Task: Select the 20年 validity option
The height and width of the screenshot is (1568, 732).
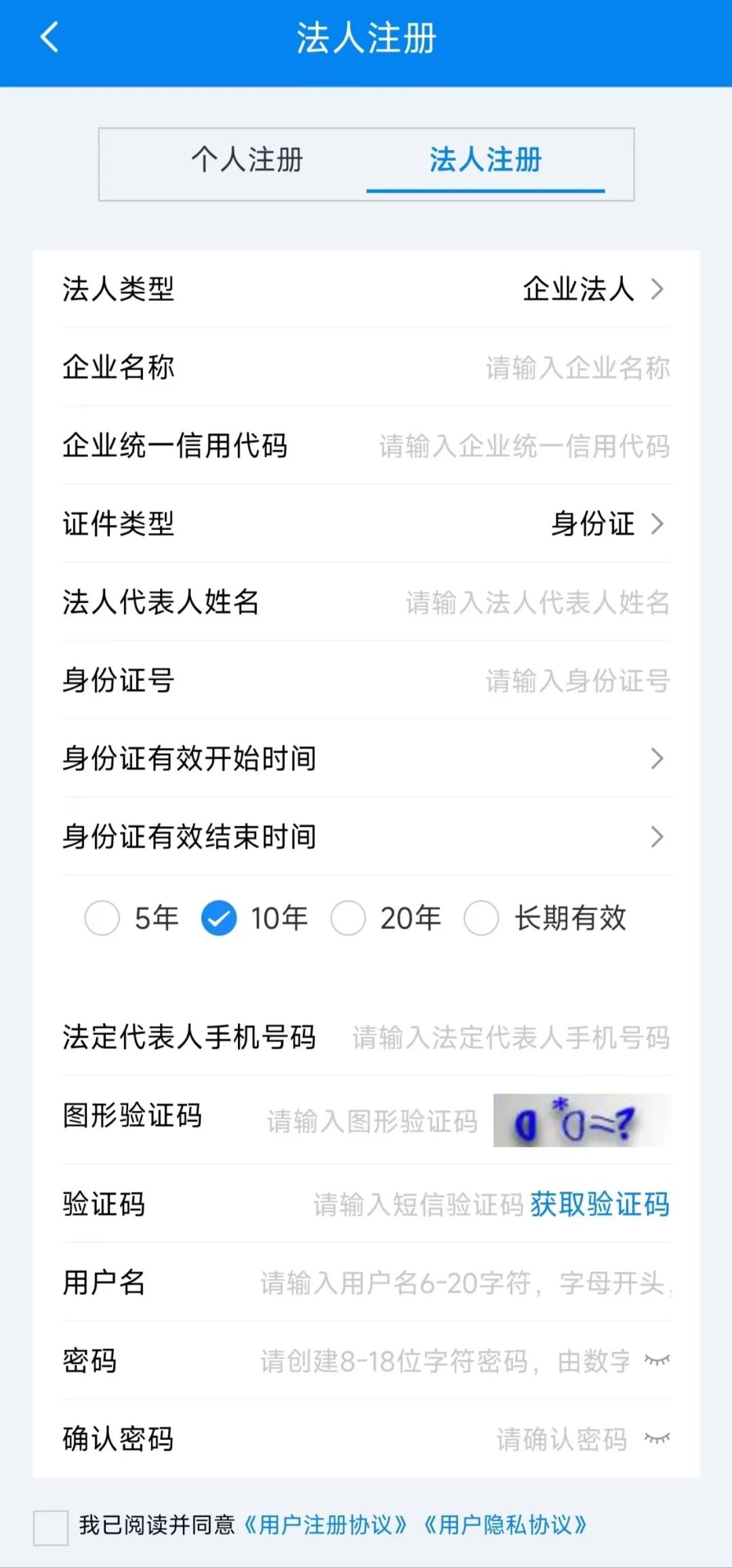Action: (348, 919)
